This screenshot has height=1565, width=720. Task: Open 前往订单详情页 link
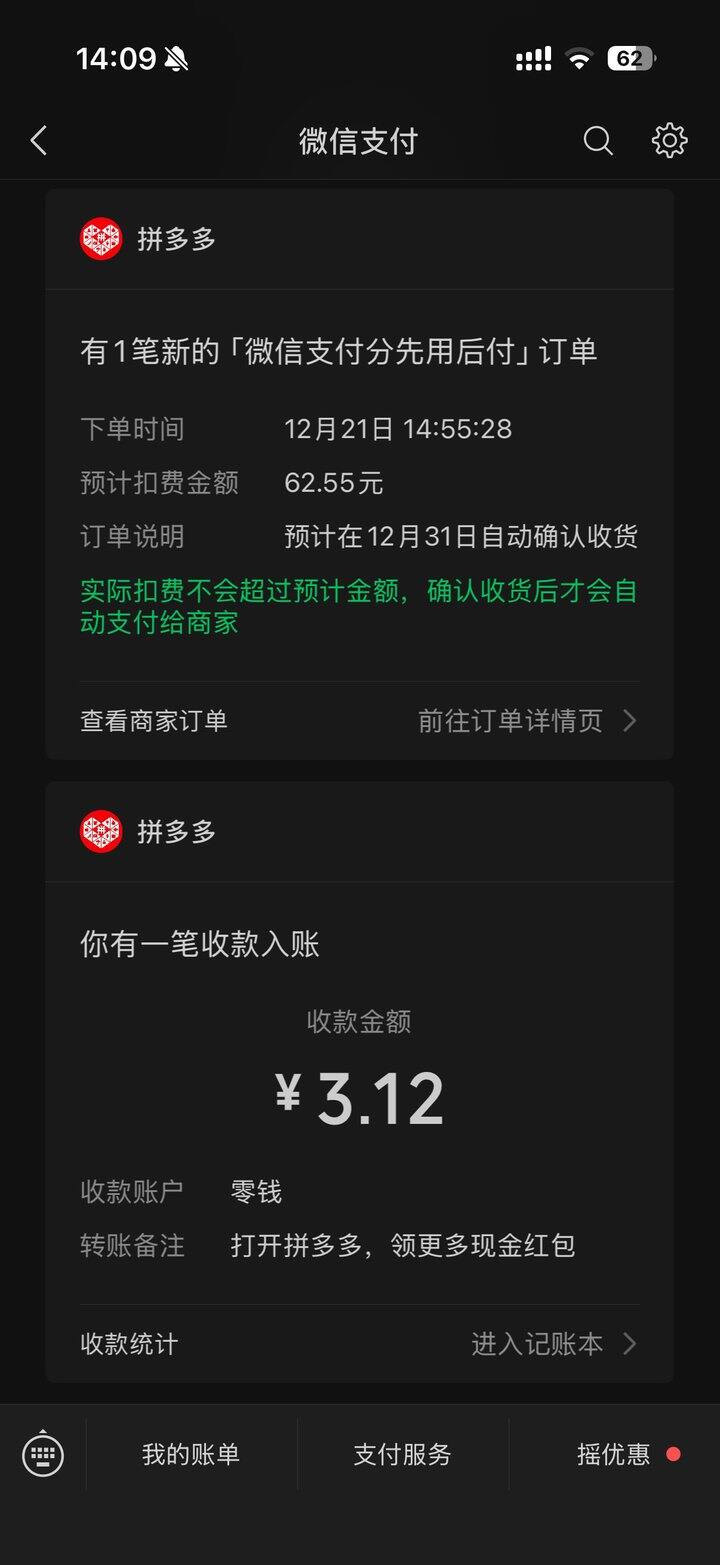click(526, 721)
